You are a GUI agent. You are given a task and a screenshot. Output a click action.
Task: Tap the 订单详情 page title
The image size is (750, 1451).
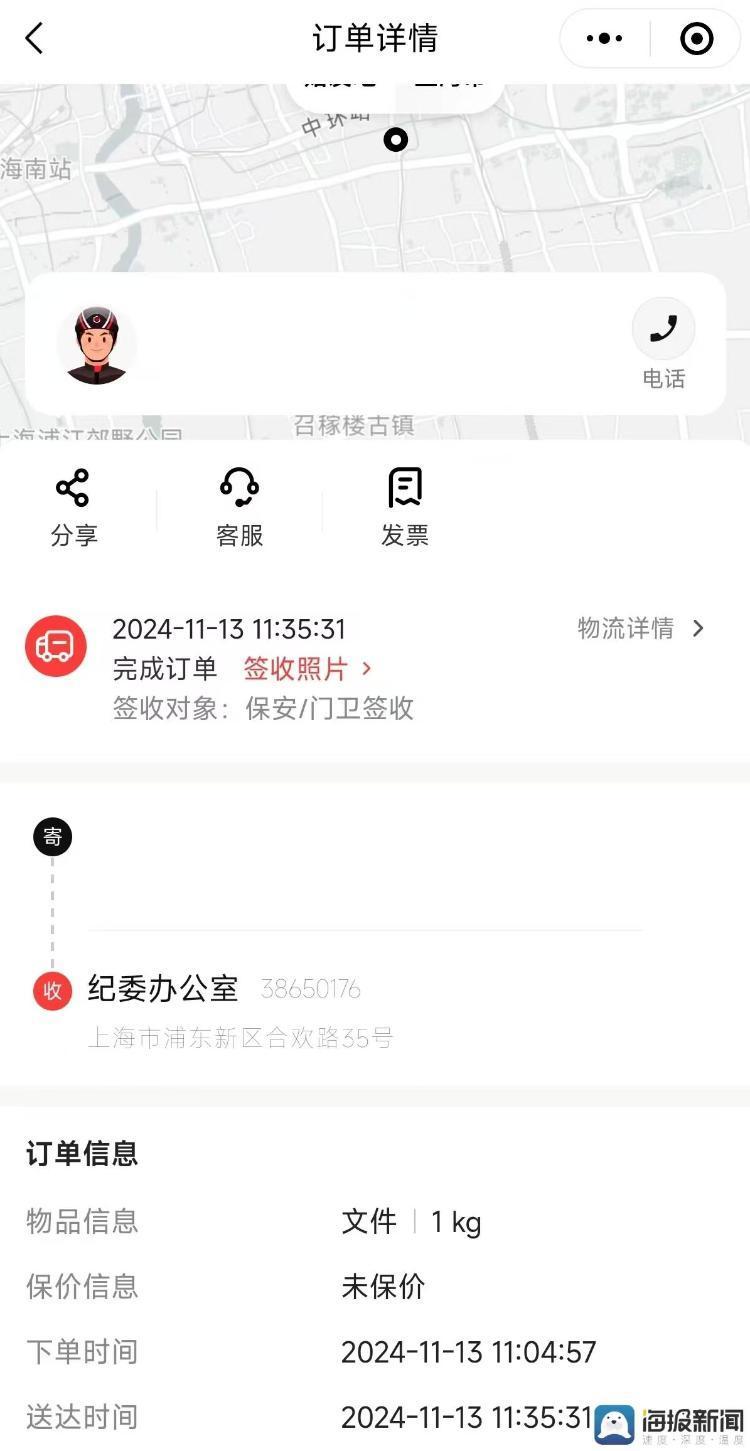click(375, 38)
